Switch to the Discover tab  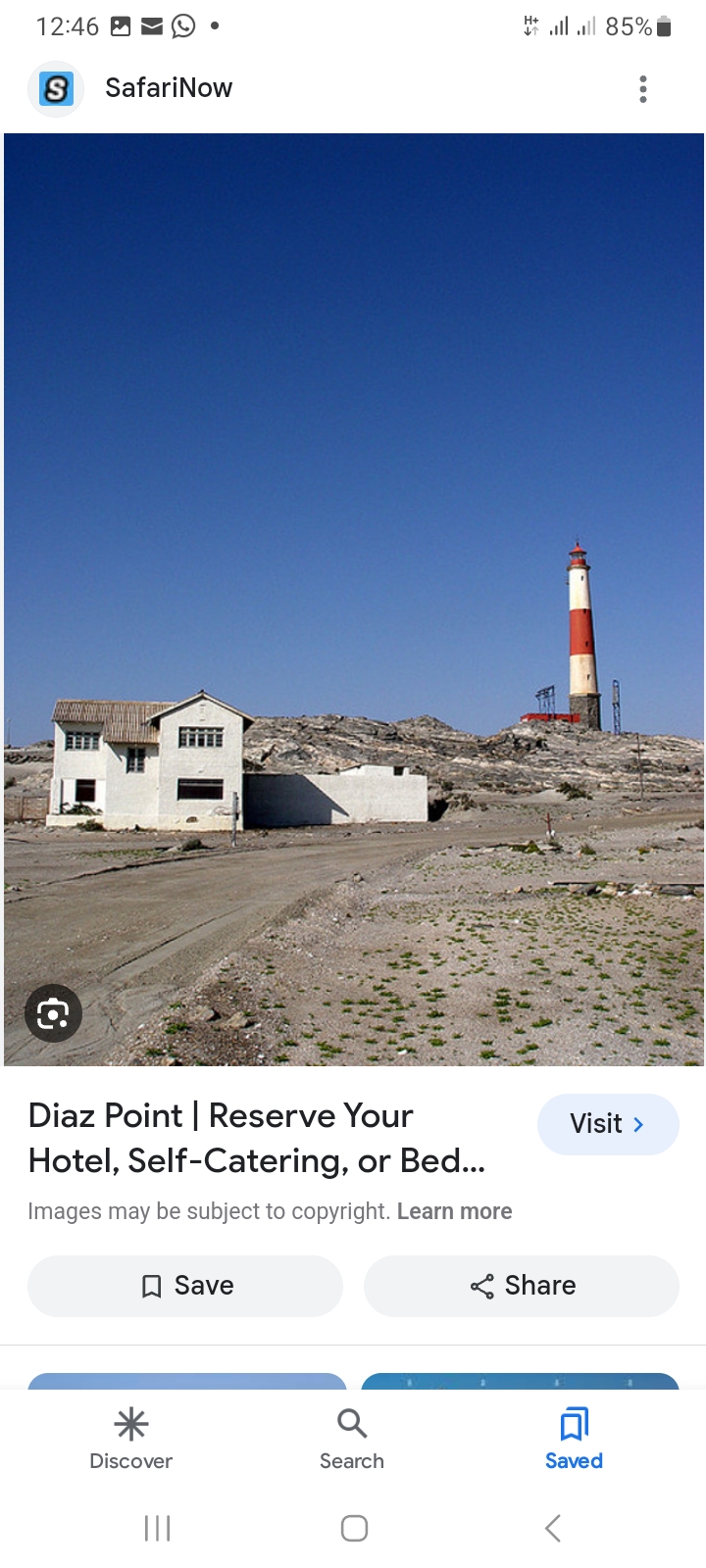130,1439
